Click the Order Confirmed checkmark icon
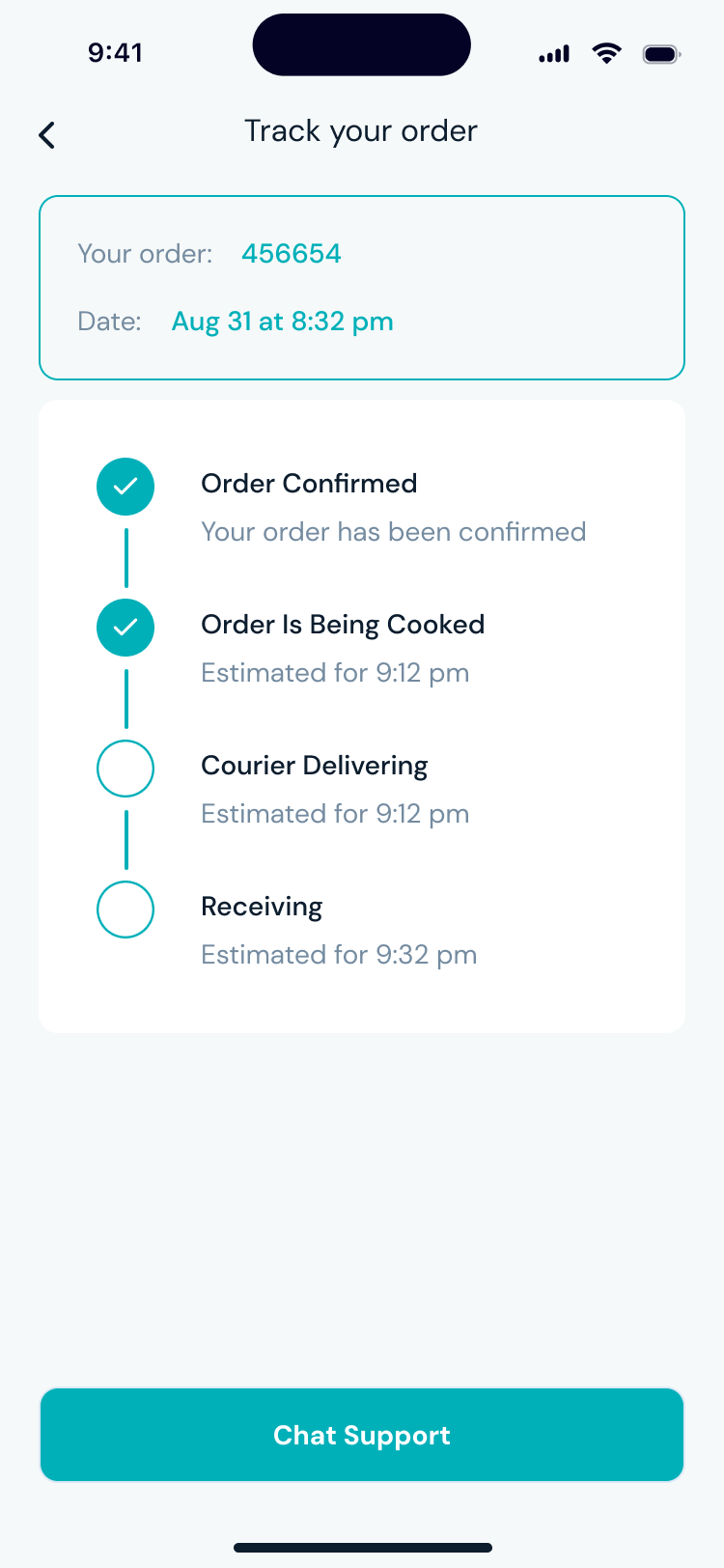Screen dimensions: 724x1568 coord(125,487)
